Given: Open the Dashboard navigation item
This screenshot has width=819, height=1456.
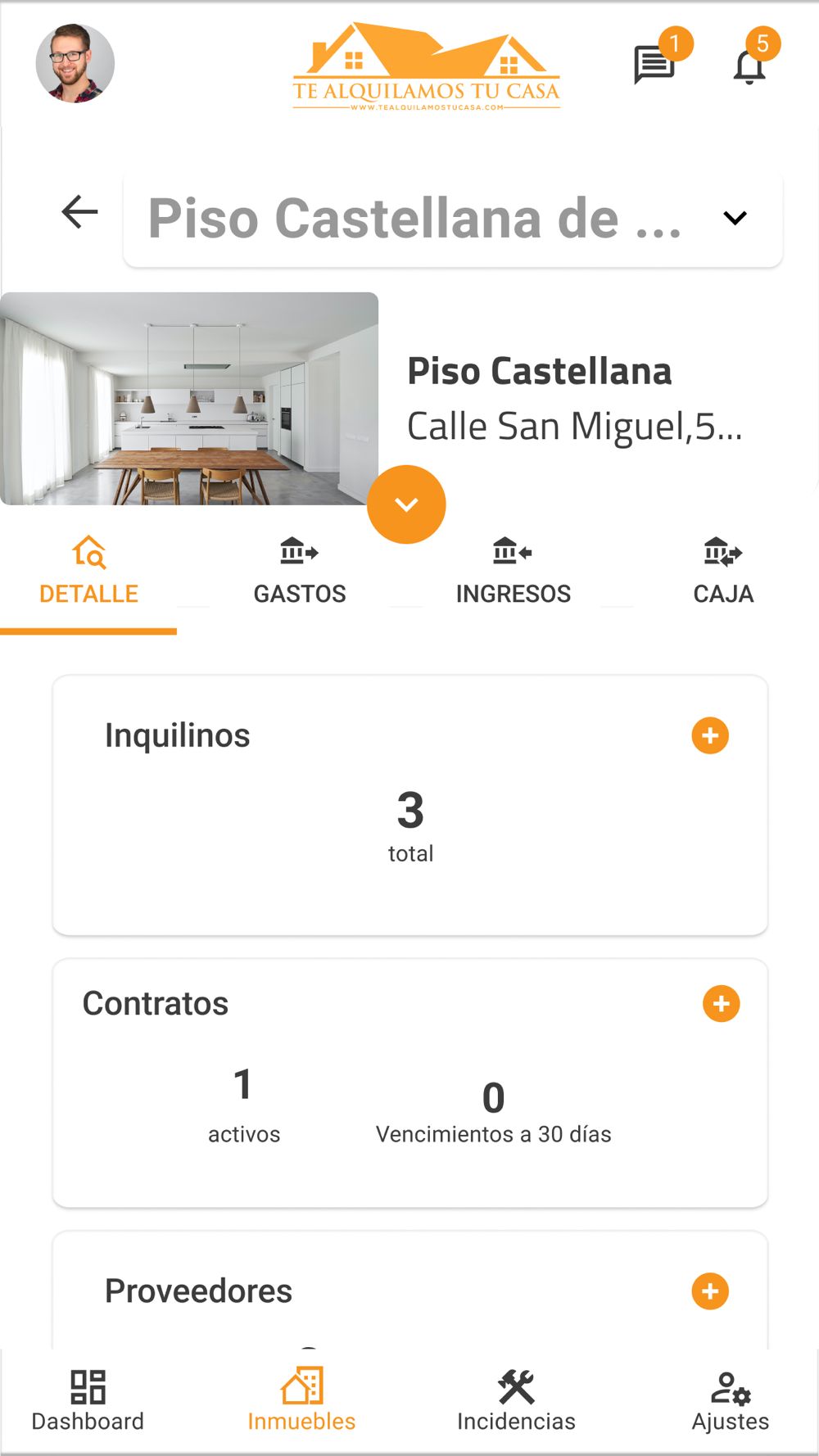Looking at the screenshot, I should 88,1401.
